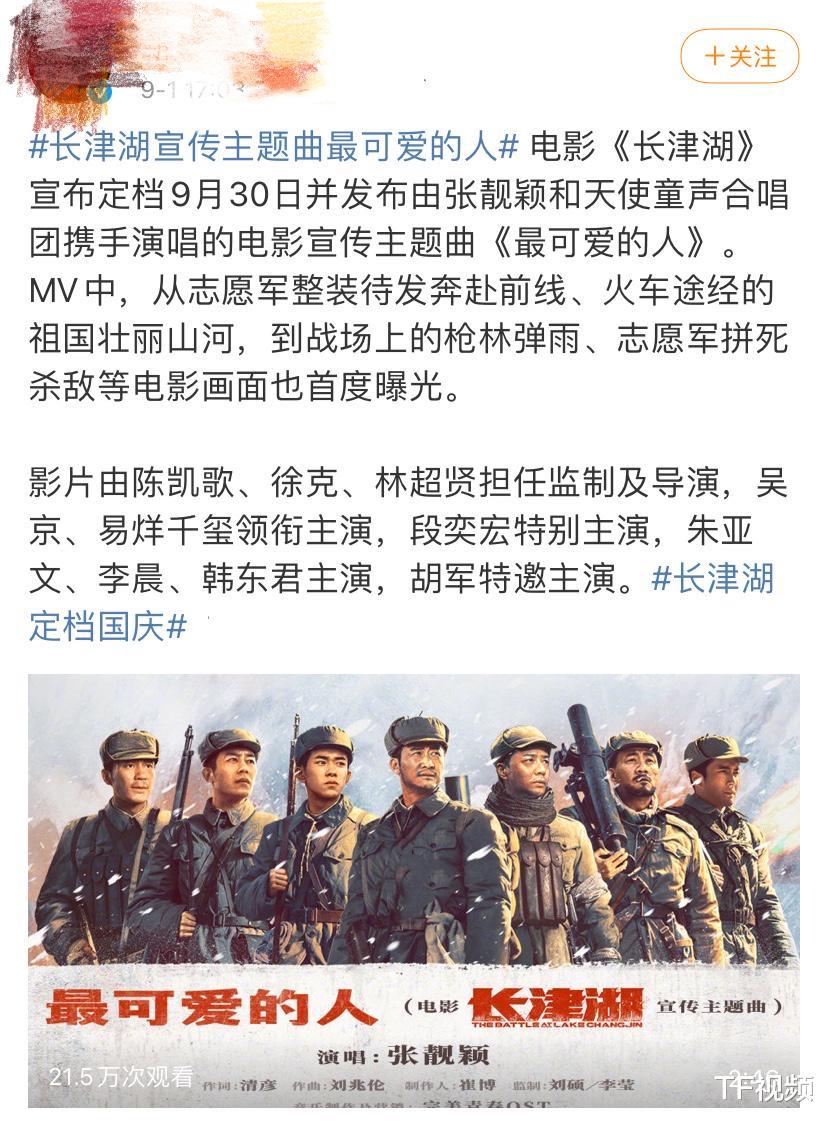The height and width of the screenshot is (1121, 828).
Task: Open the user's profile avatar
Action: point(60,60)
